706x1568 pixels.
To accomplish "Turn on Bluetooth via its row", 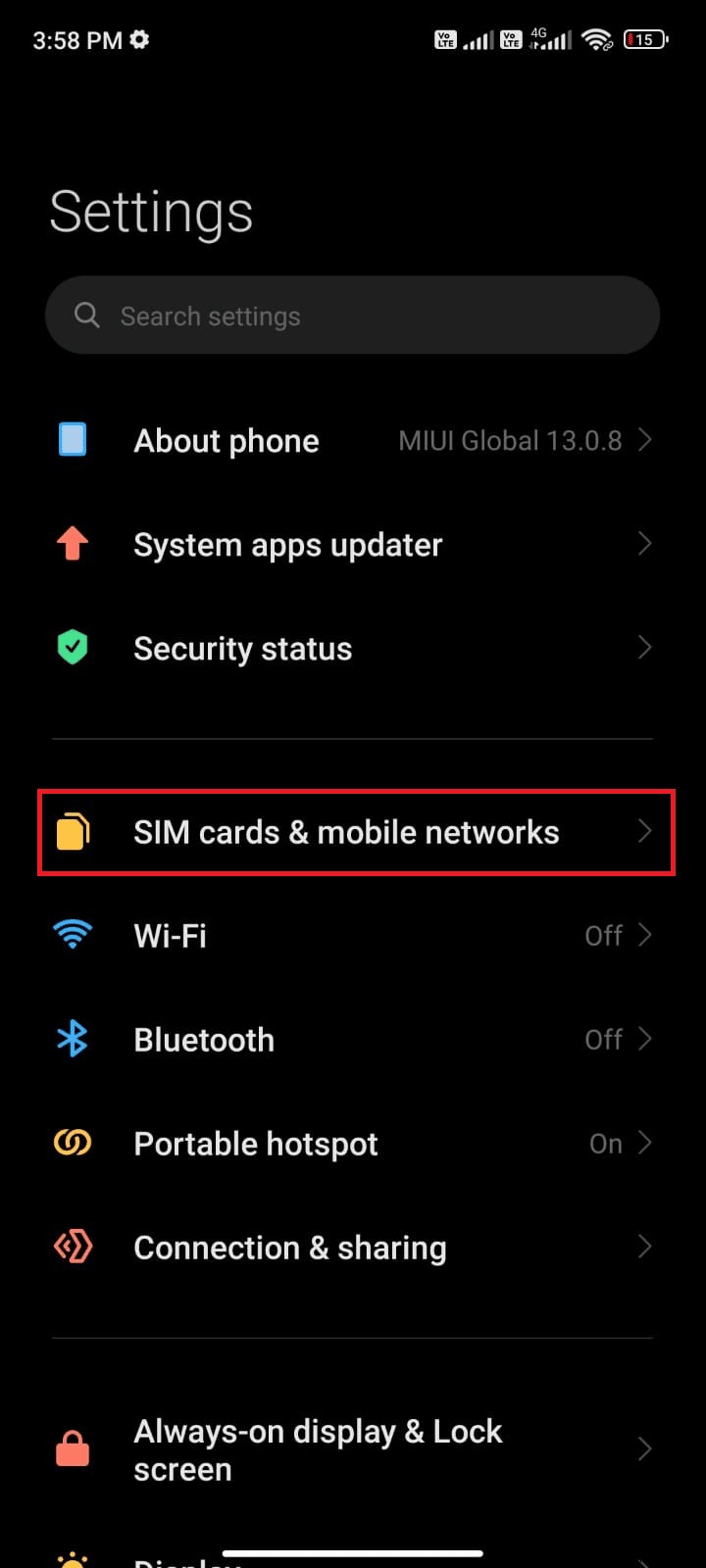I will (353, 1039).
